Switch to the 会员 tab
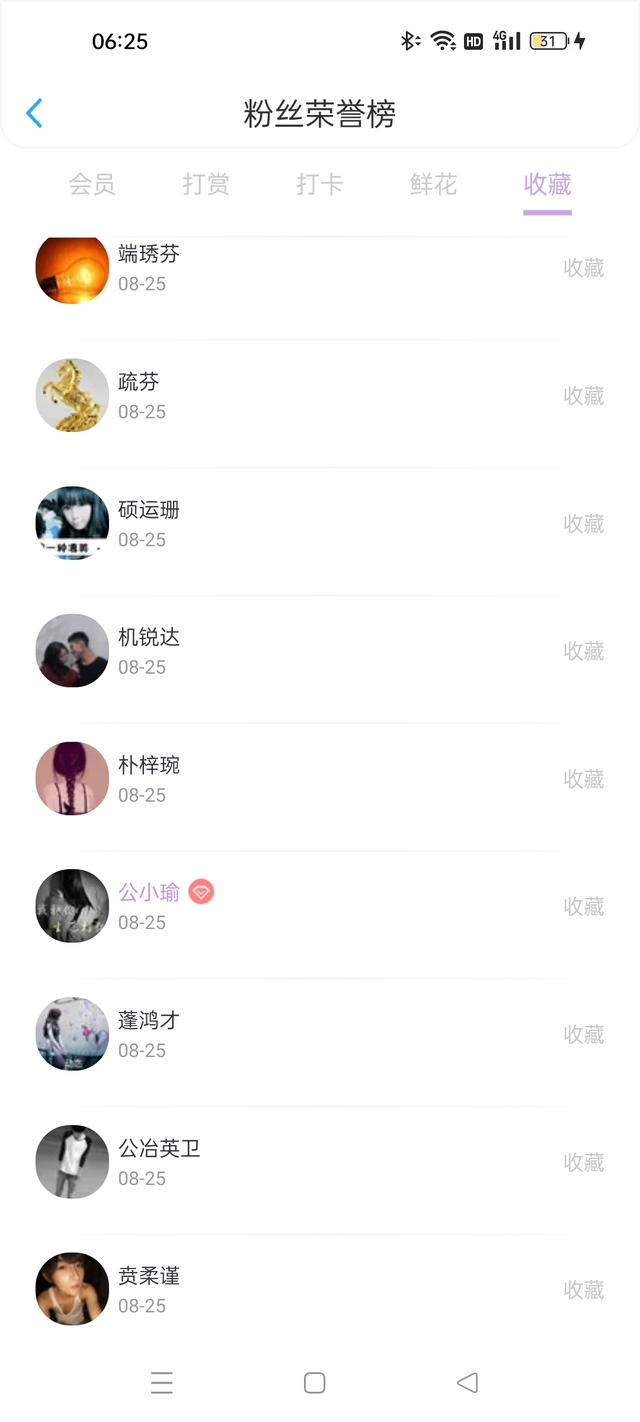 pos(92,184)
